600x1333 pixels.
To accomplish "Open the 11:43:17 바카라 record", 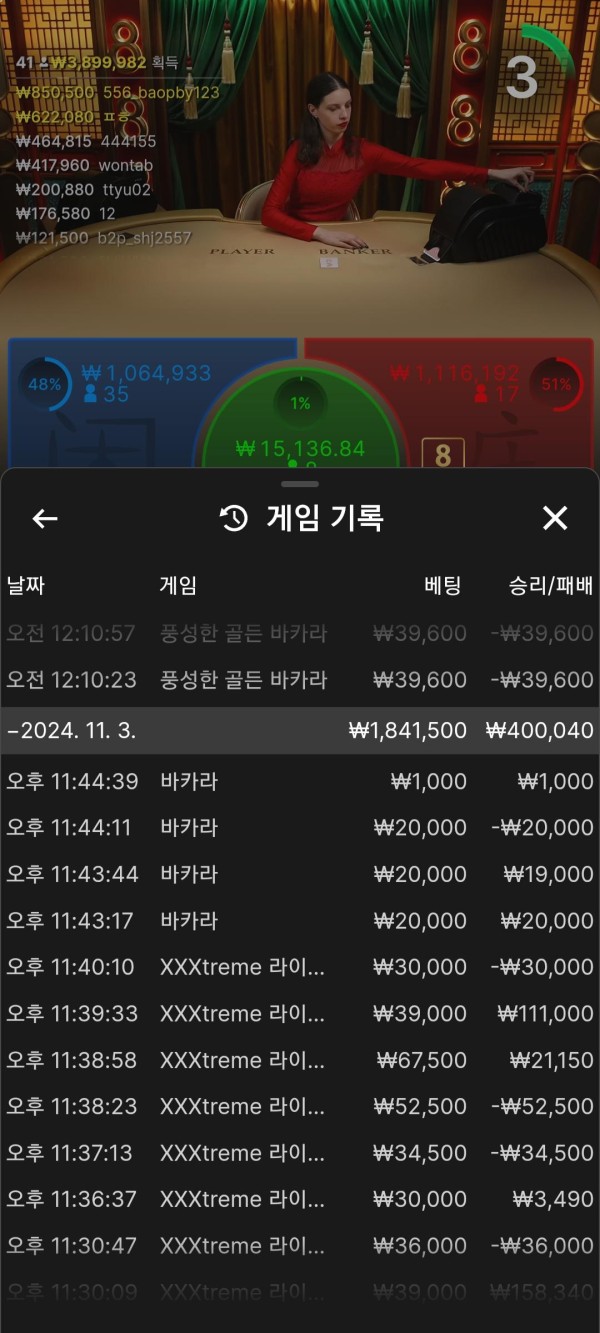I will pos(300,921).
